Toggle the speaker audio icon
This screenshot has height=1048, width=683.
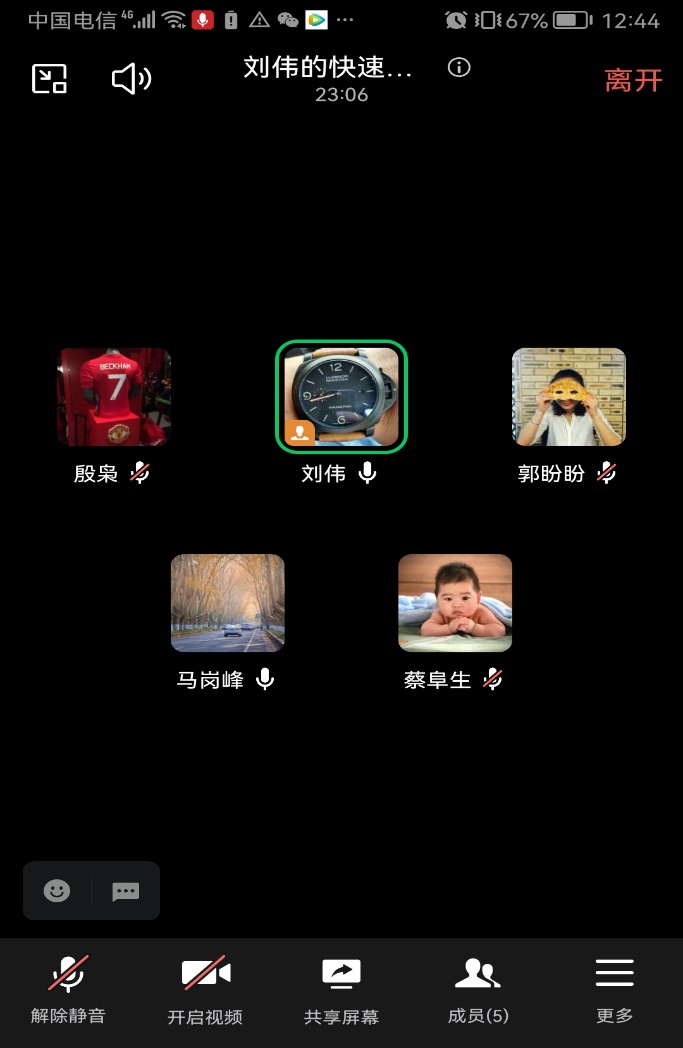pos(131,79)
